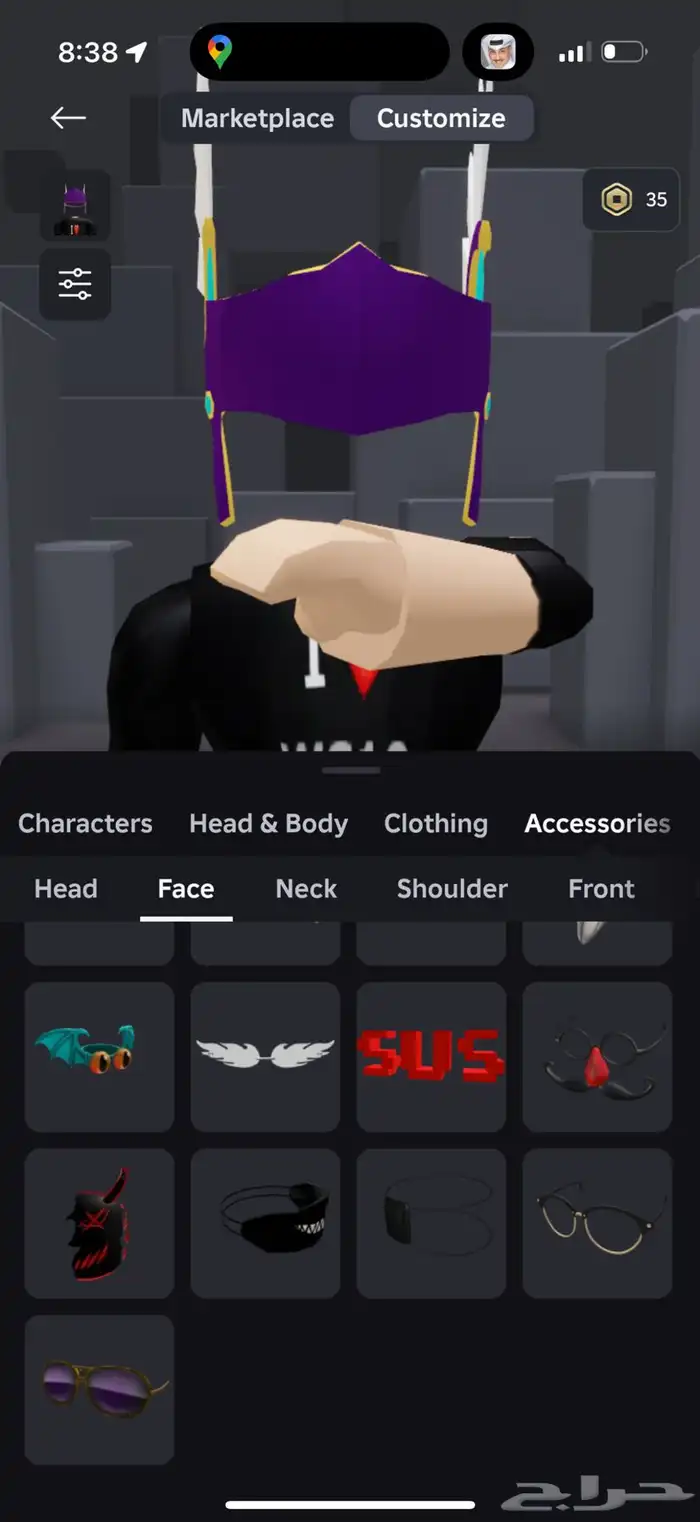Equip the purple lens sunglasses
The height and width of the screenshot is (1522, 700).
[x=99, y=1389]
